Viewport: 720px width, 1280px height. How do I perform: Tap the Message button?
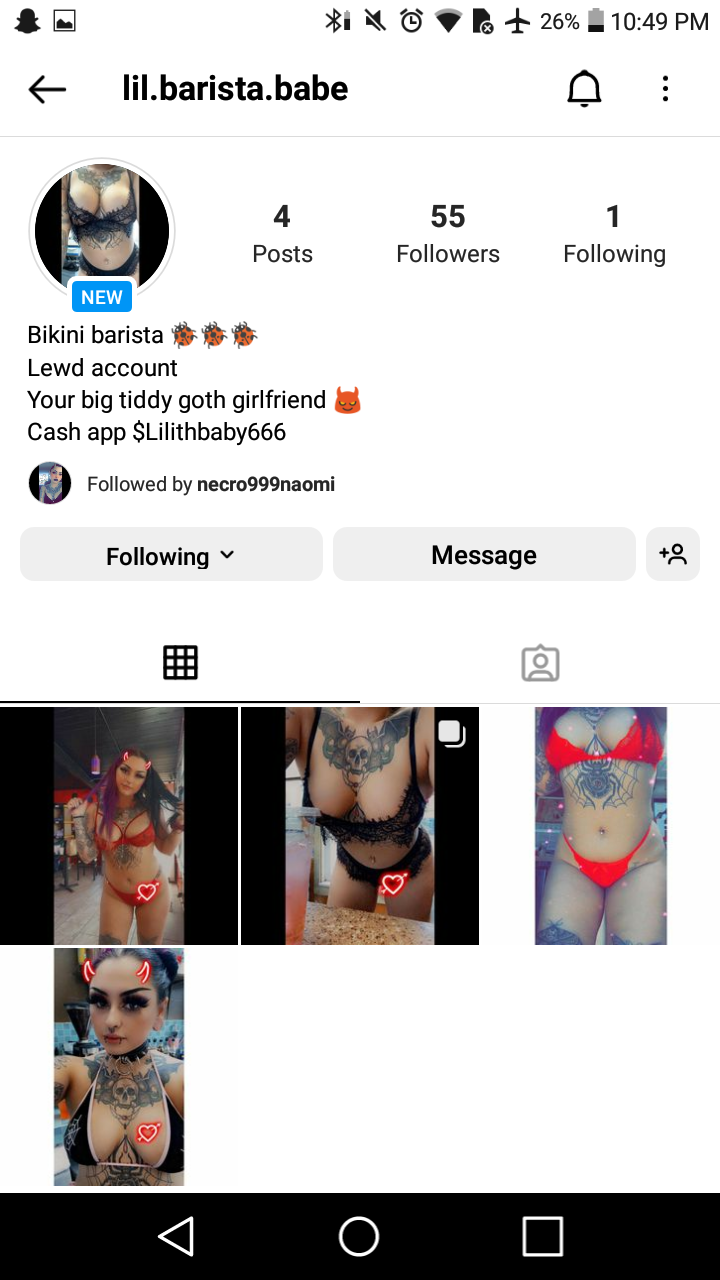point(484,555)
